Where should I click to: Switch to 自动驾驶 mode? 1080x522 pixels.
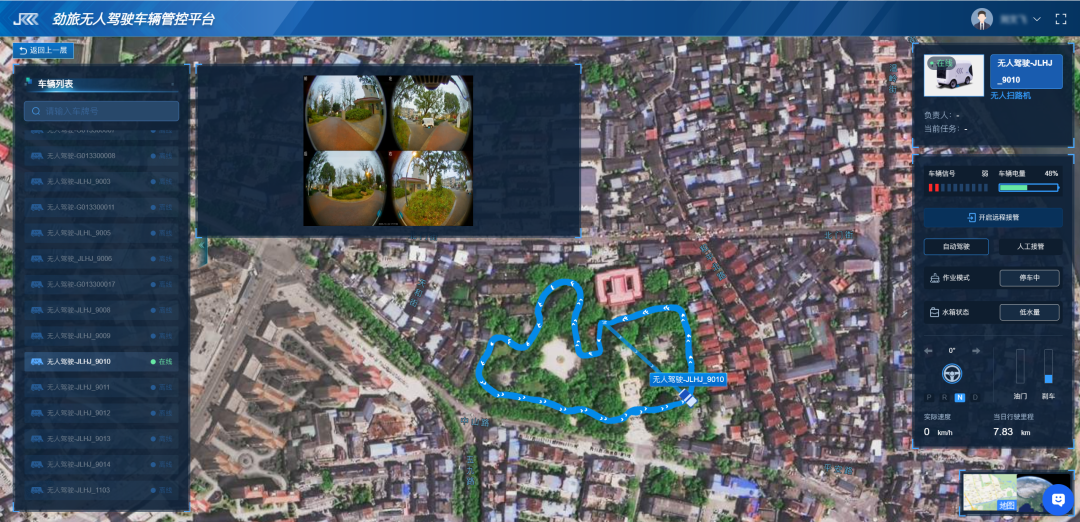pyautogui.click(x=957, y=246)
